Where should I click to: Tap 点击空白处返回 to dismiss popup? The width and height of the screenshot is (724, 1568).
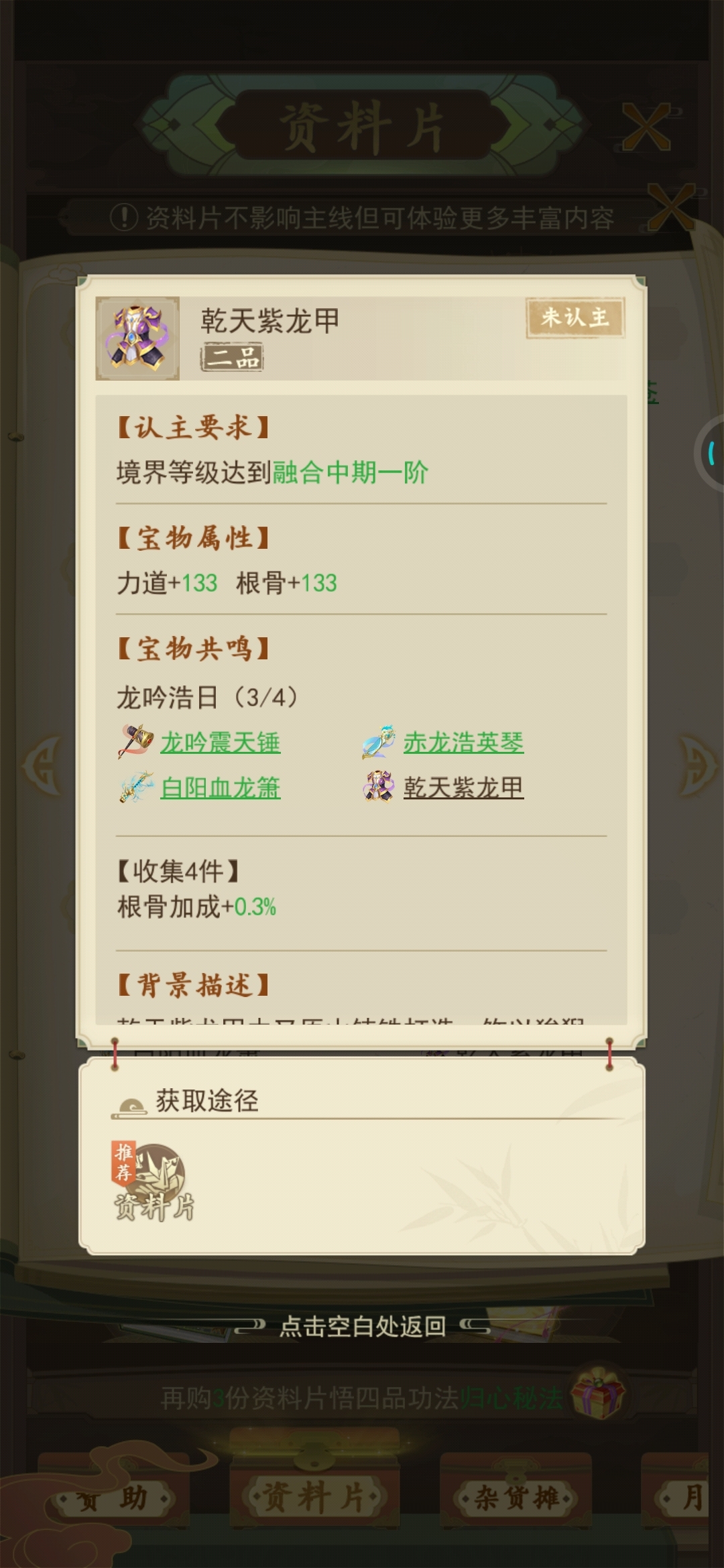coord(362,1326)
